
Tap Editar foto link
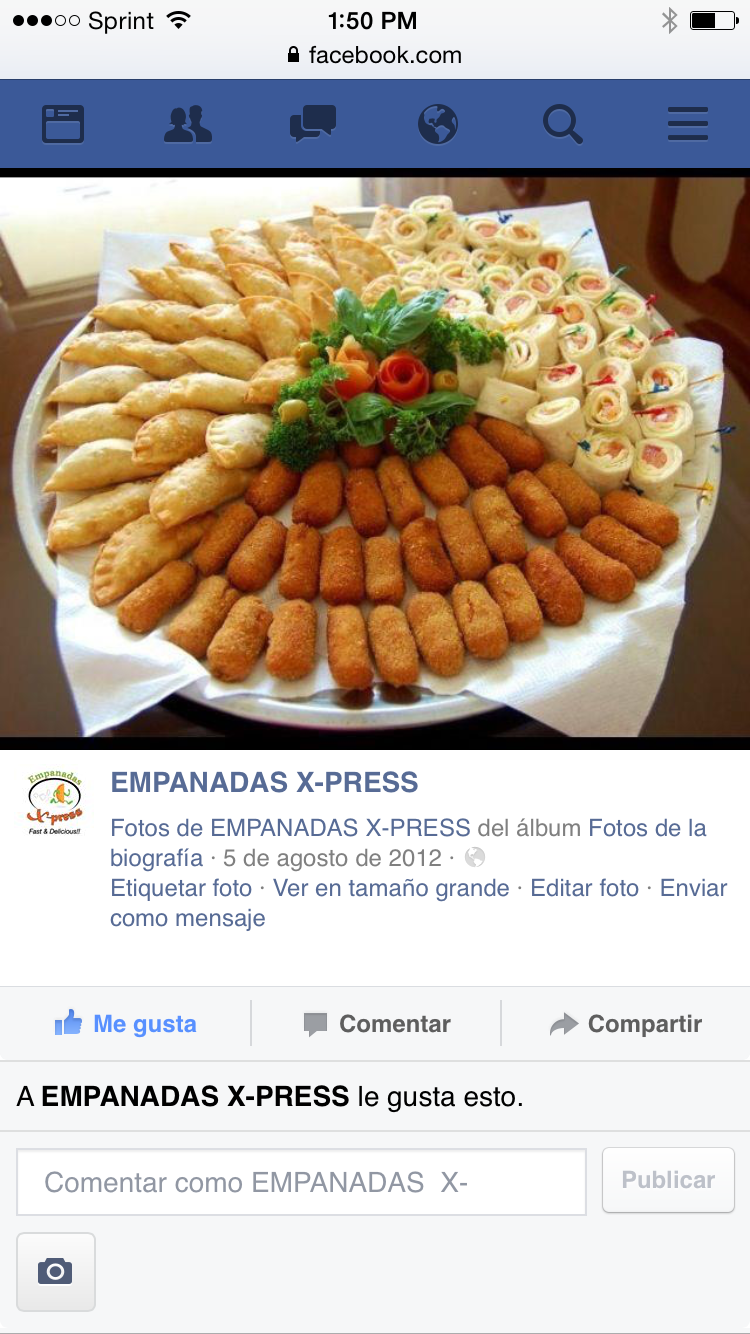coord(584,888)
